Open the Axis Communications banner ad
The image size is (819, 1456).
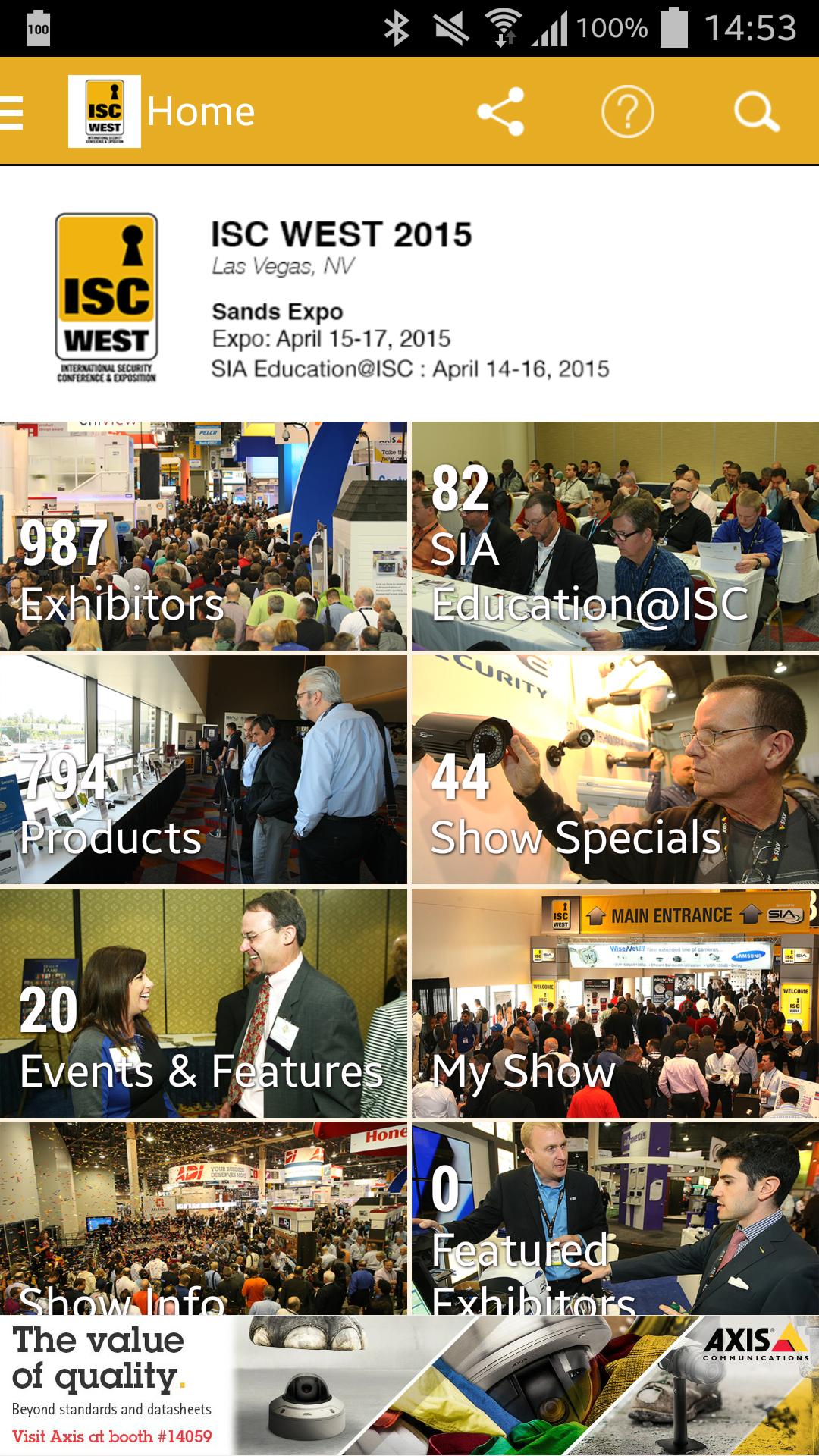[409, 1385]
